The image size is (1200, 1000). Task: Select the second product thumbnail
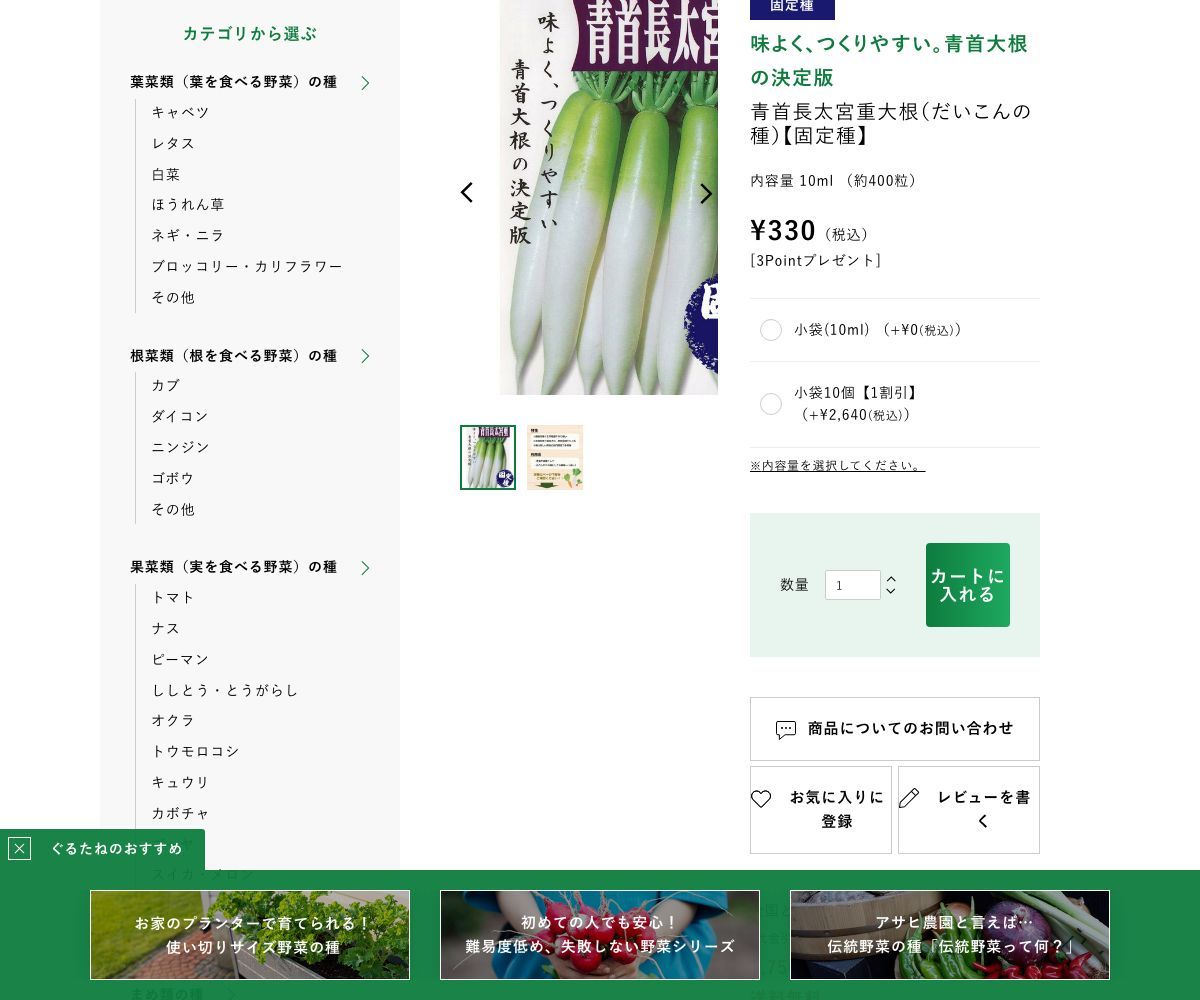[555, 457]
